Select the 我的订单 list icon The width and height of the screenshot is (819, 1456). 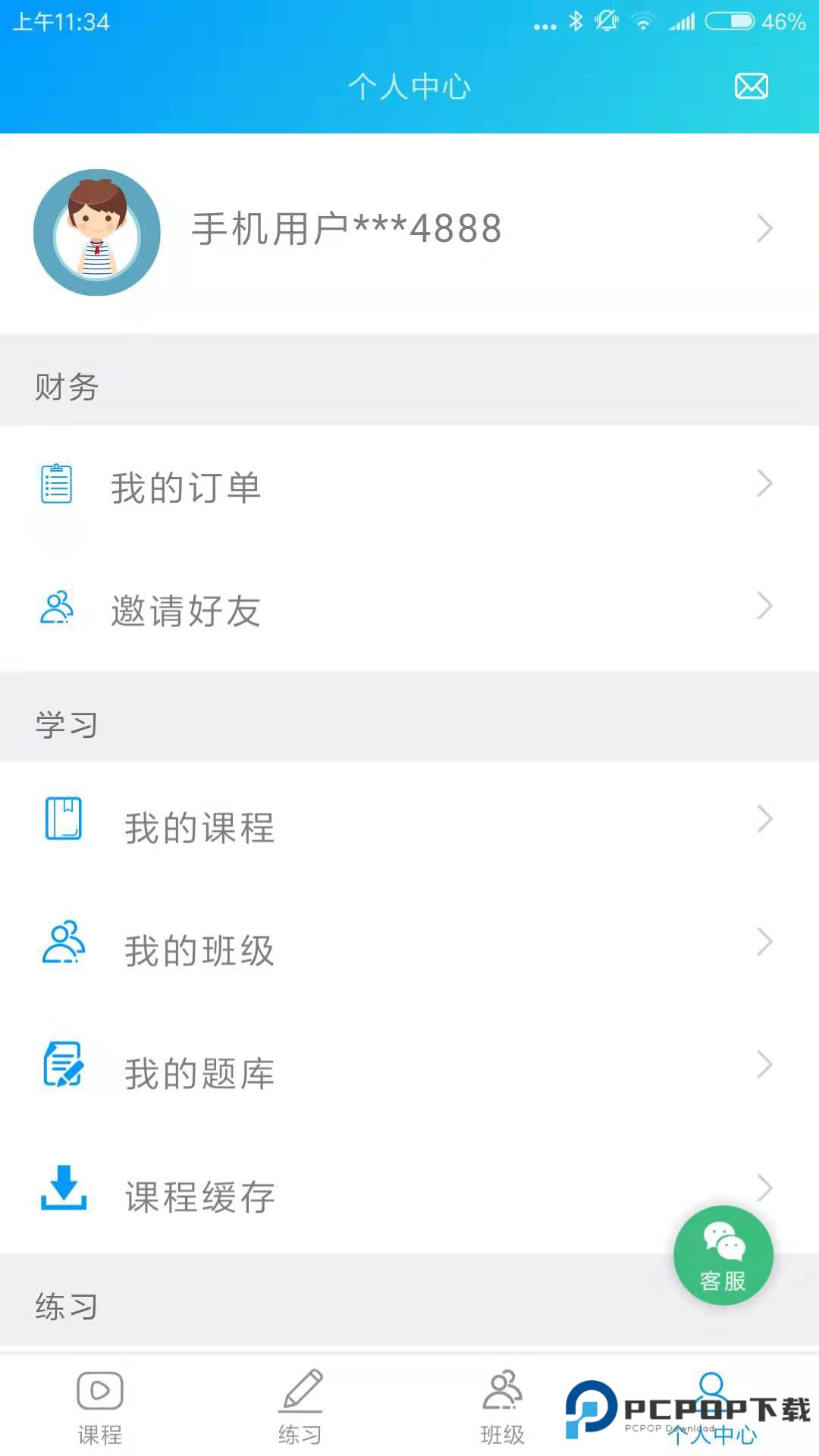point(57,485)
